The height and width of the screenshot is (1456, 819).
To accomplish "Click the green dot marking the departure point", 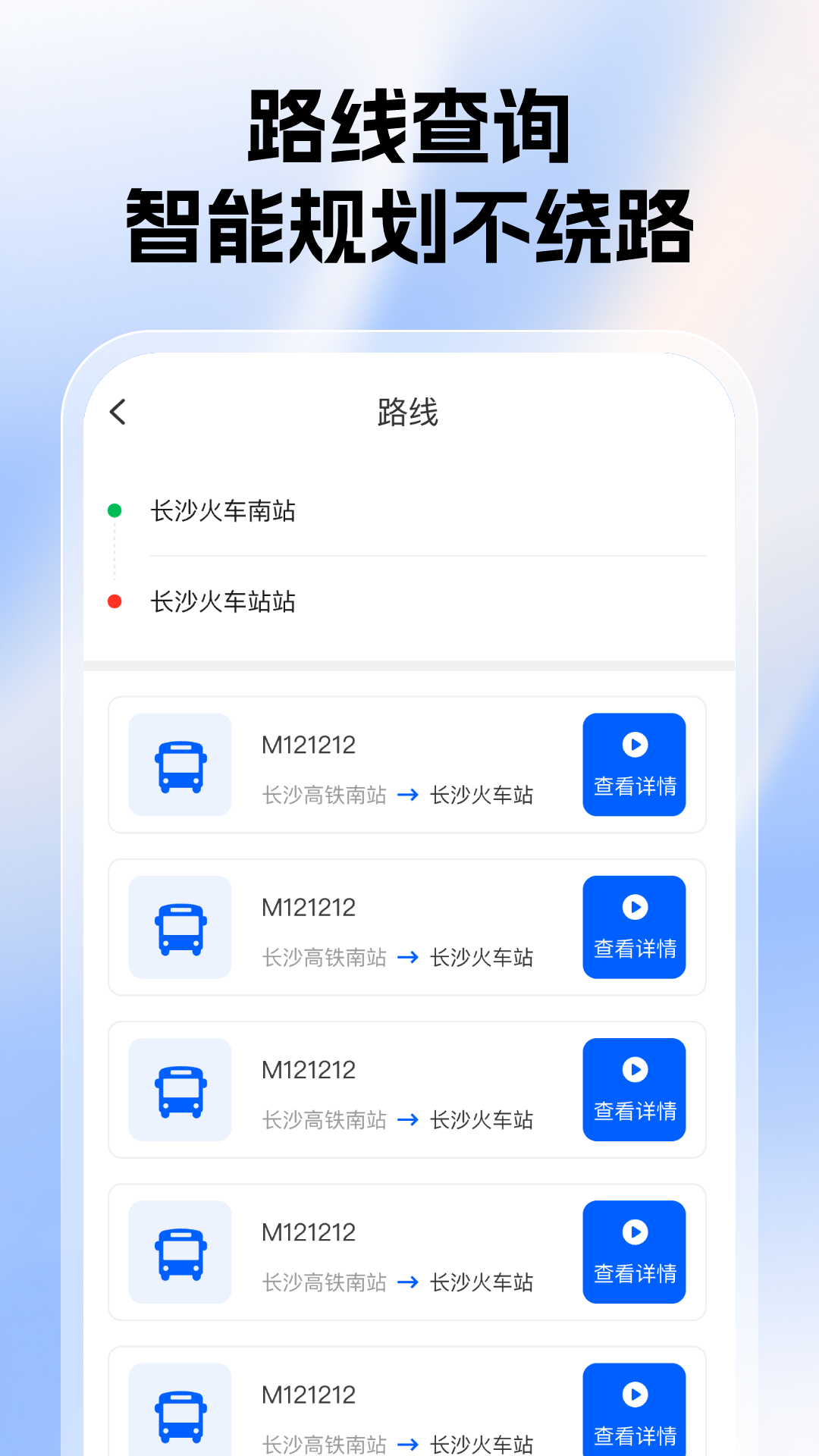I will click(x=115, y=510).
